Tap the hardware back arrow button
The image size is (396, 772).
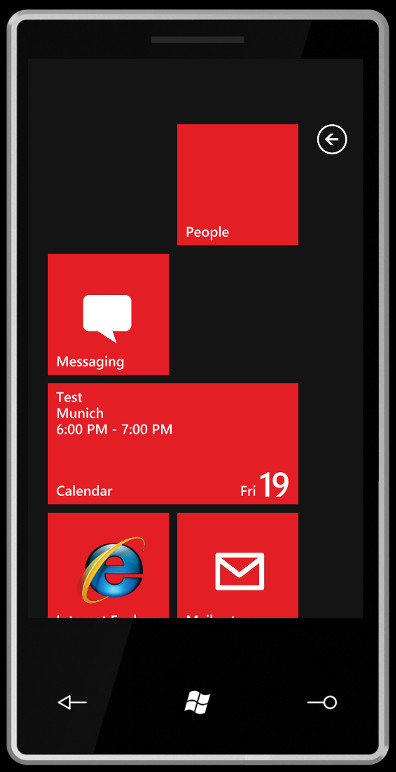72,703
